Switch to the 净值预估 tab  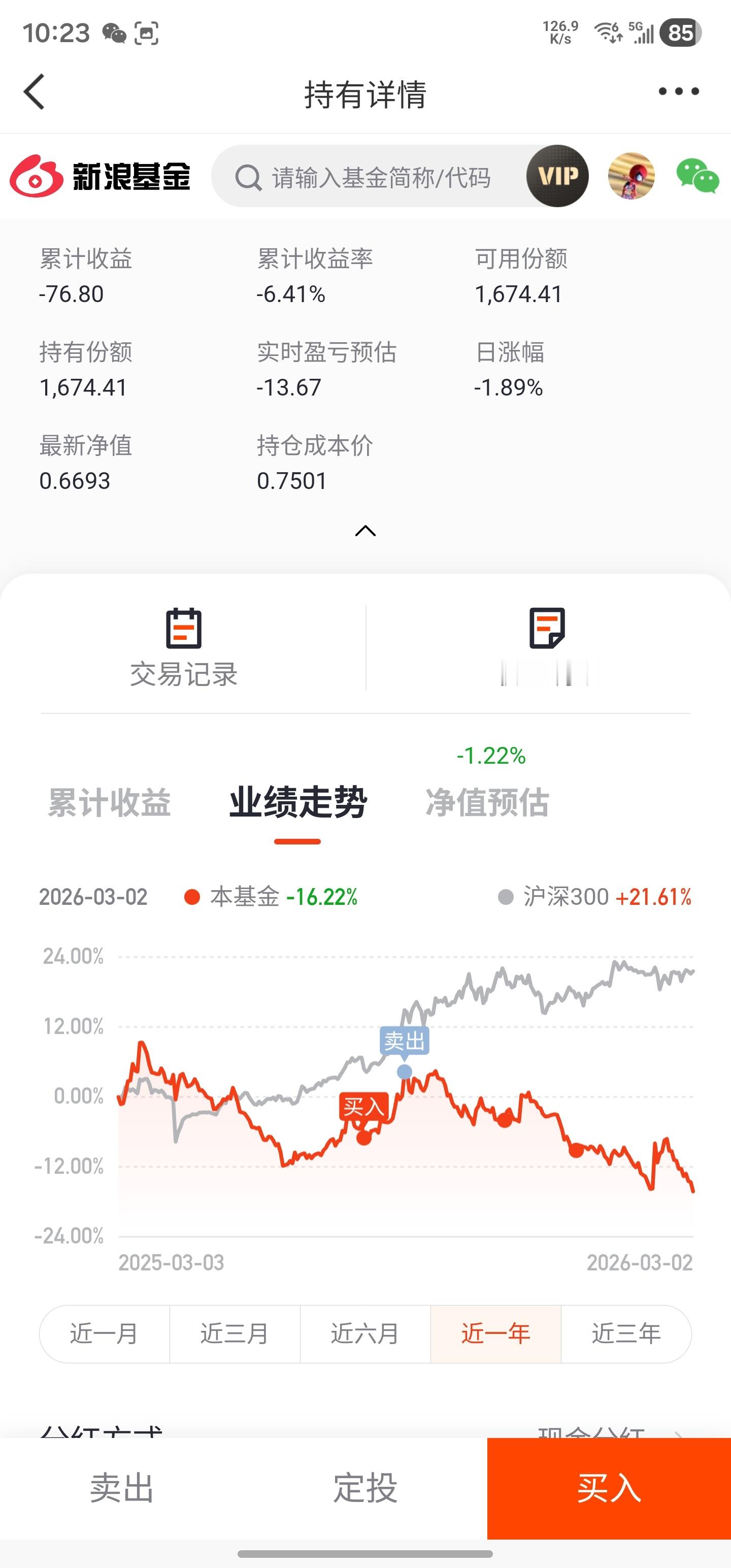(x=489, y=803)
